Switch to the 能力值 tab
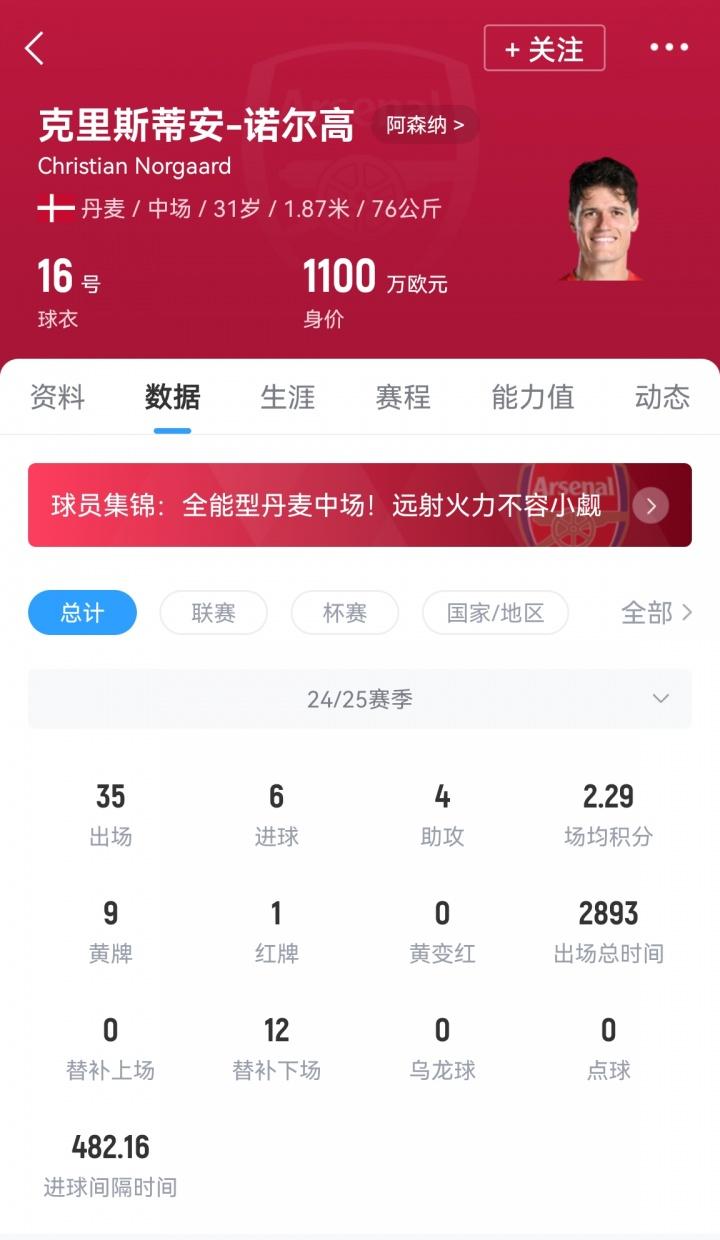720x1240 pixels. [532, 397]
